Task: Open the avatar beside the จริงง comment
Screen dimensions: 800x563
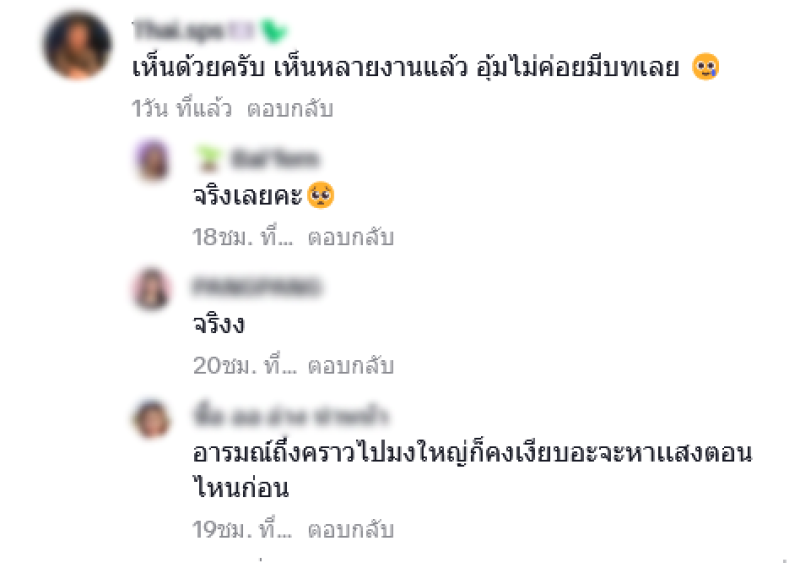Action: [153, 288]
